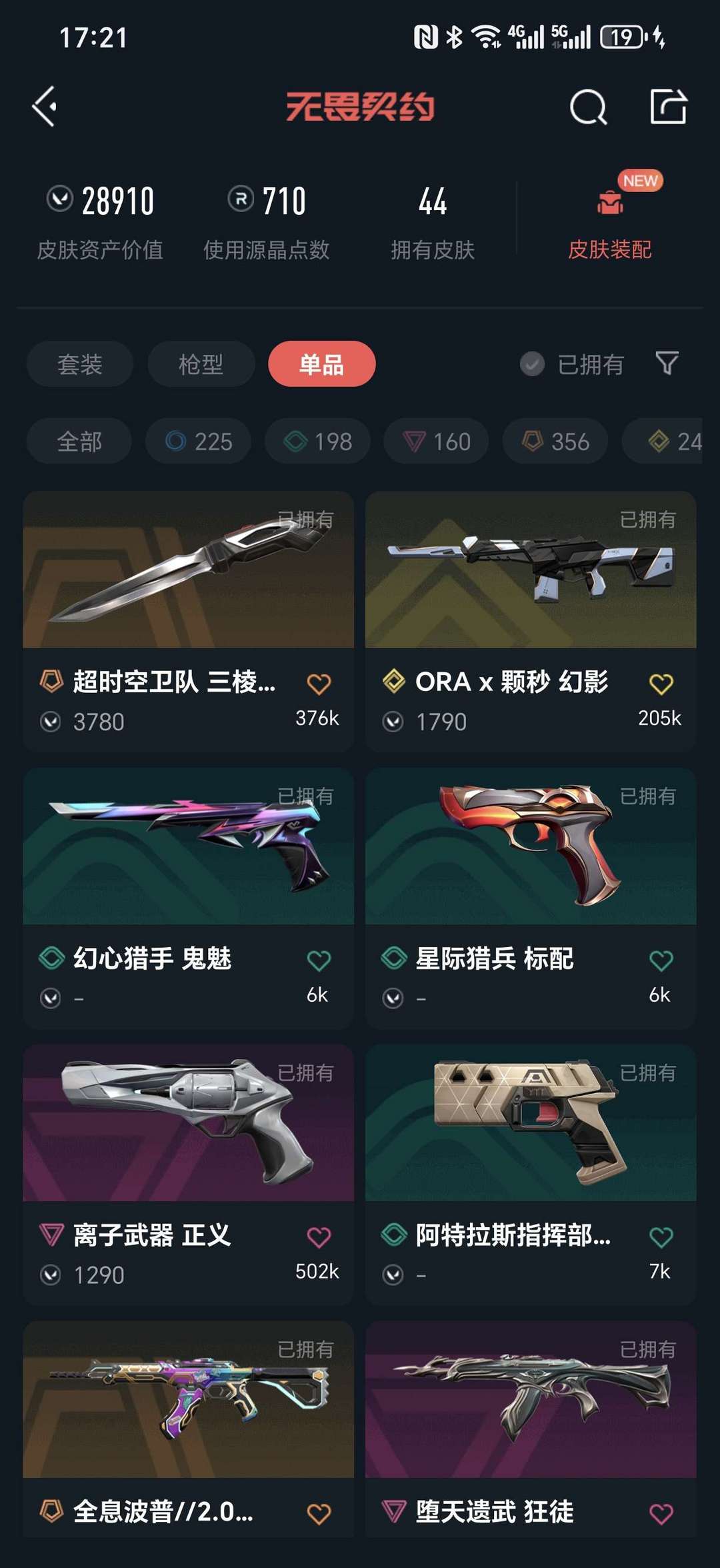The width and height of the screenshot is (720, 1568).
Task: Go back using the top-left arrow
Action: tap(45, 107)
